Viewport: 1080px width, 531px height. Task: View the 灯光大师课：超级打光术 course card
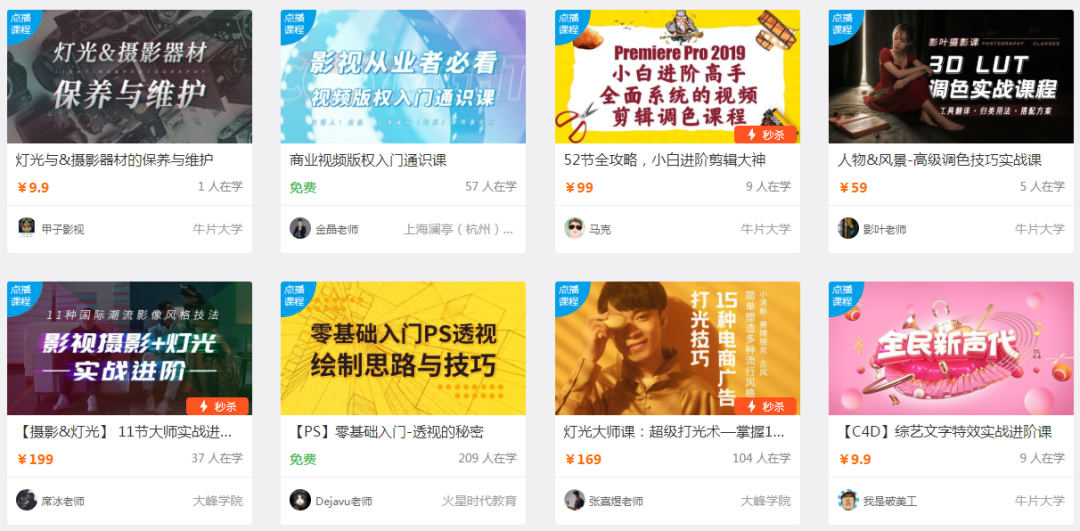pyautogui.click(x=674, y=432)
